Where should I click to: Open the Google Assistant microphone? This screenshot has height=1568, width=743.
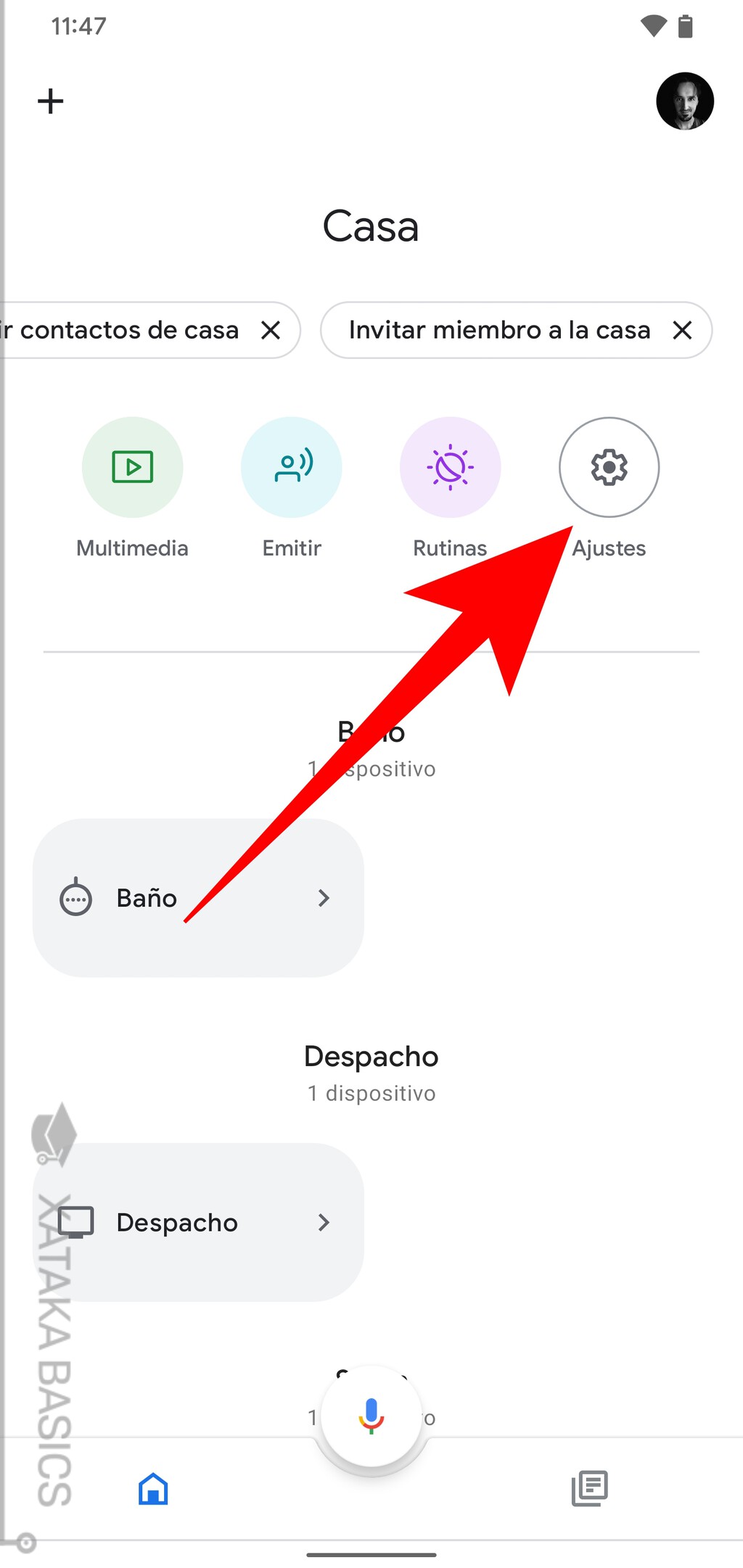point(371,1416)
